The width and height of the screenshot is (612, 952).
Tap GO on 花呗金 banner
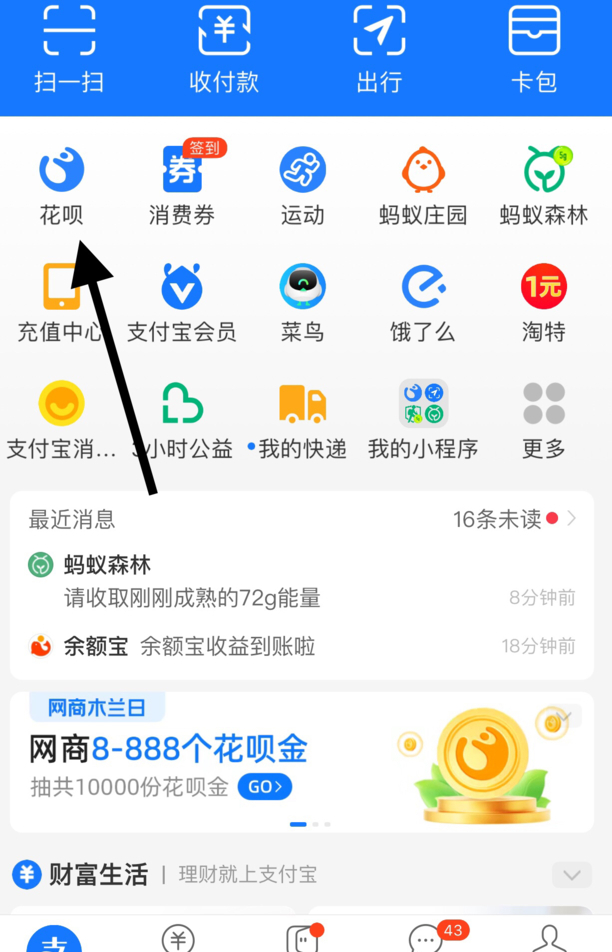point(264,787)
